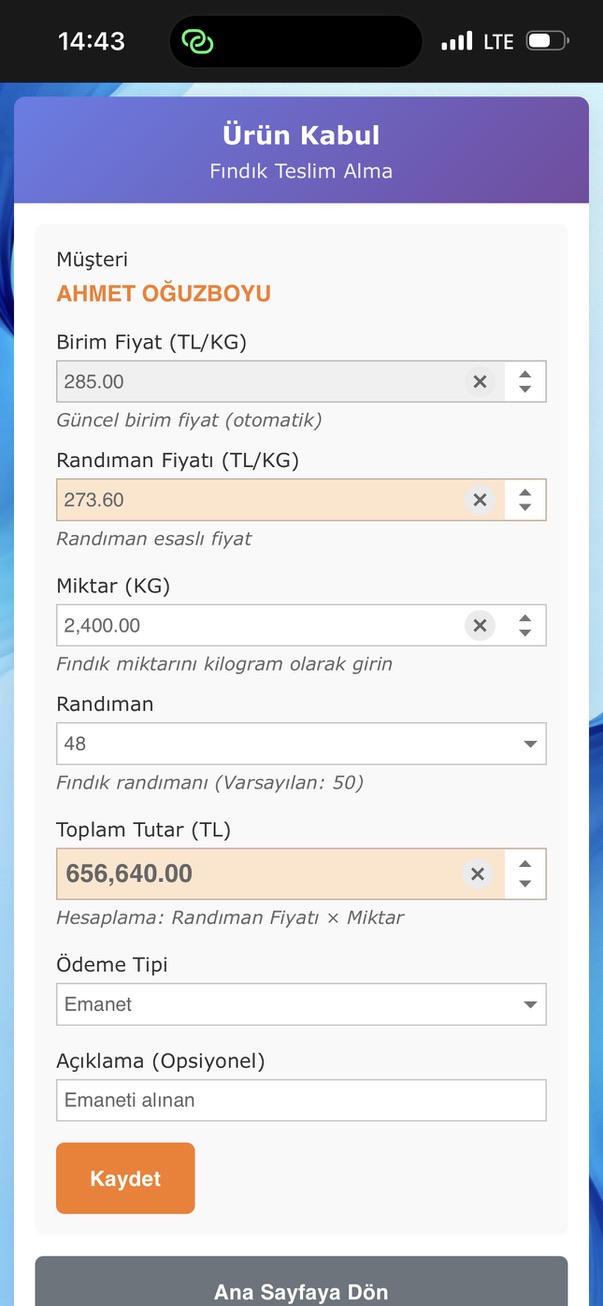Open the Randıman dropdown showing 48

(x=301, y=744)
